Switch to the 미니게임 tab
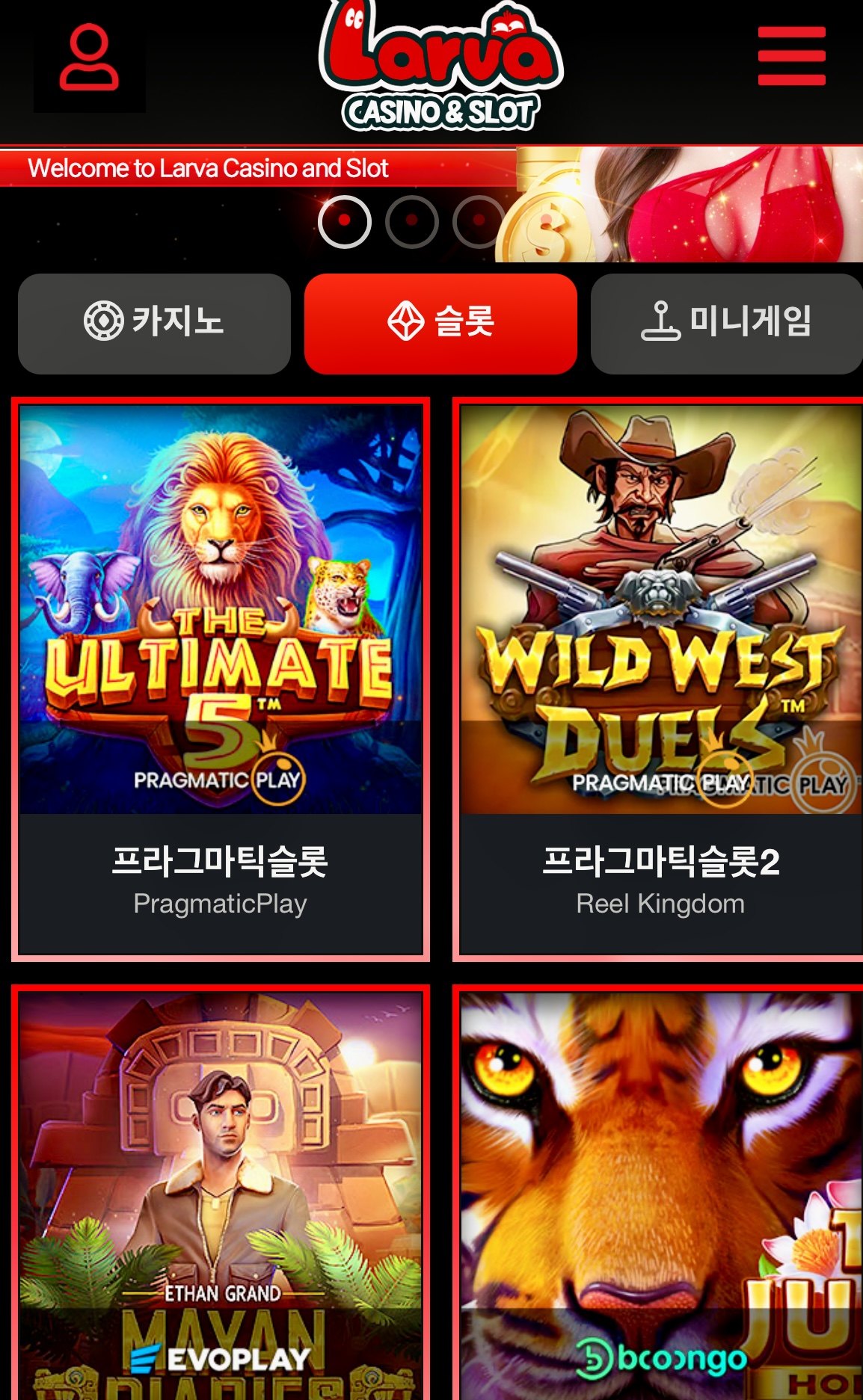The width and height of the screenshot is (863, 1400). point(726,323)
